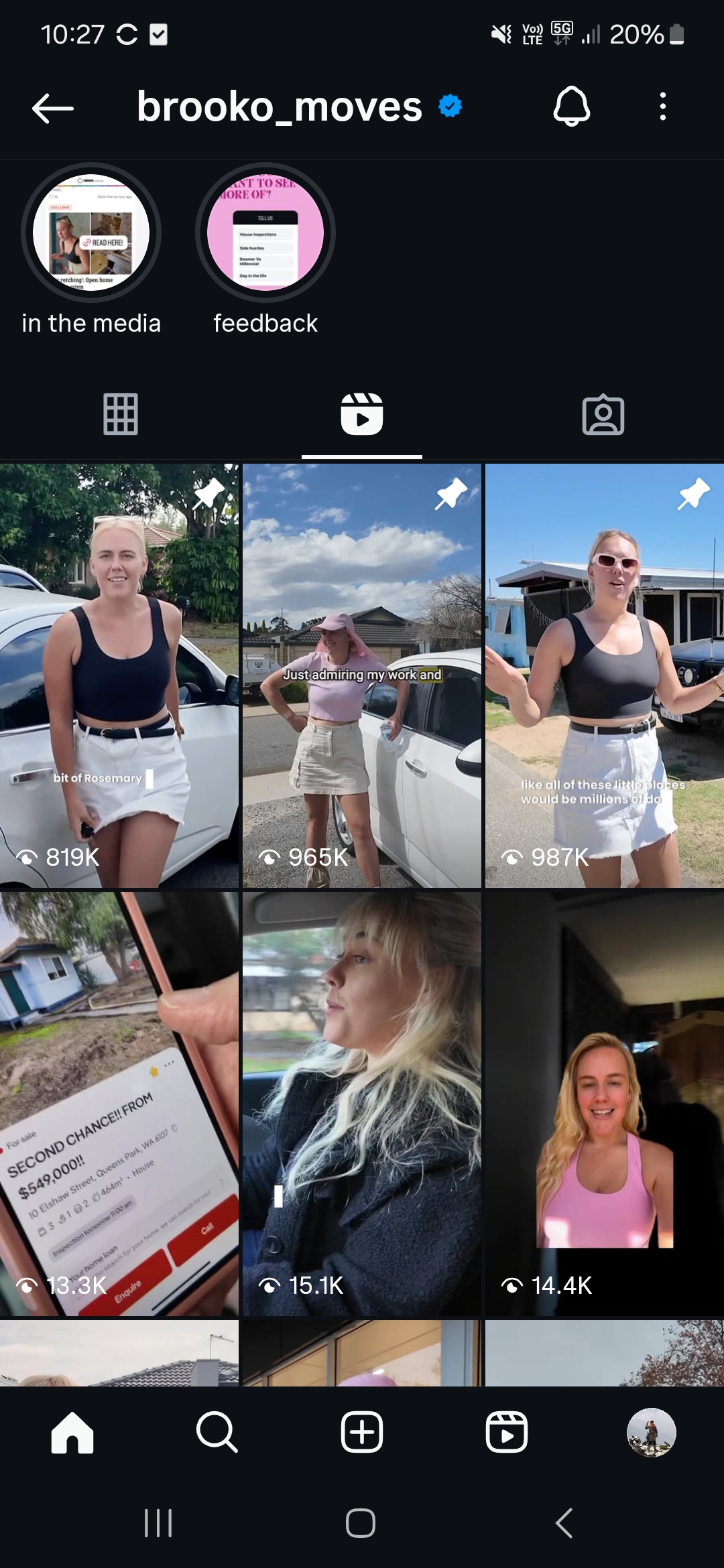This screenshot has height=1568, width=724.
Task: Play the pinned reel with 819K views
Action: coord(119,675)
